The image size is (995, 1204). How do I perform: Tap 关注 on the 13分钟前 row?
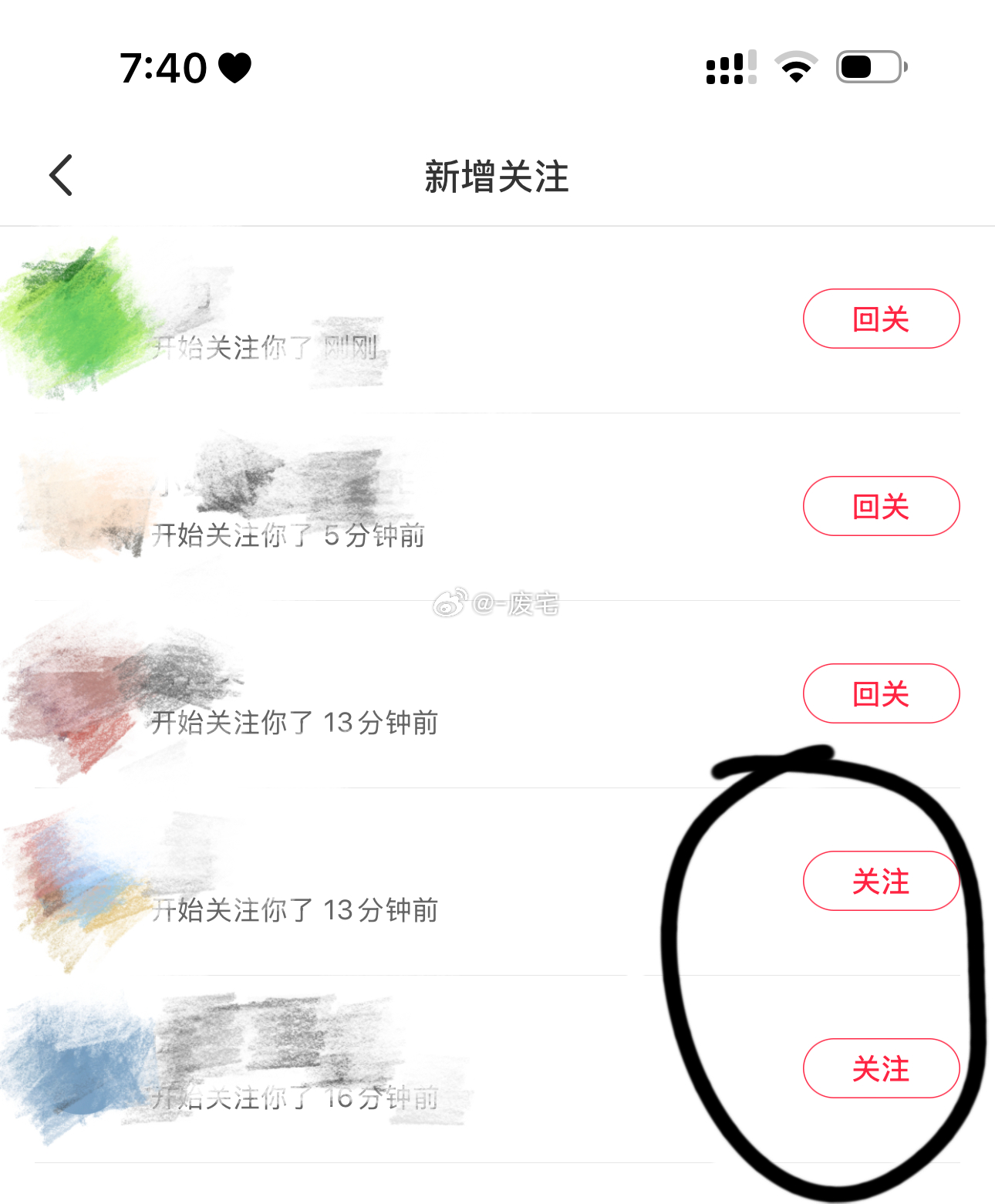(881, 881)
